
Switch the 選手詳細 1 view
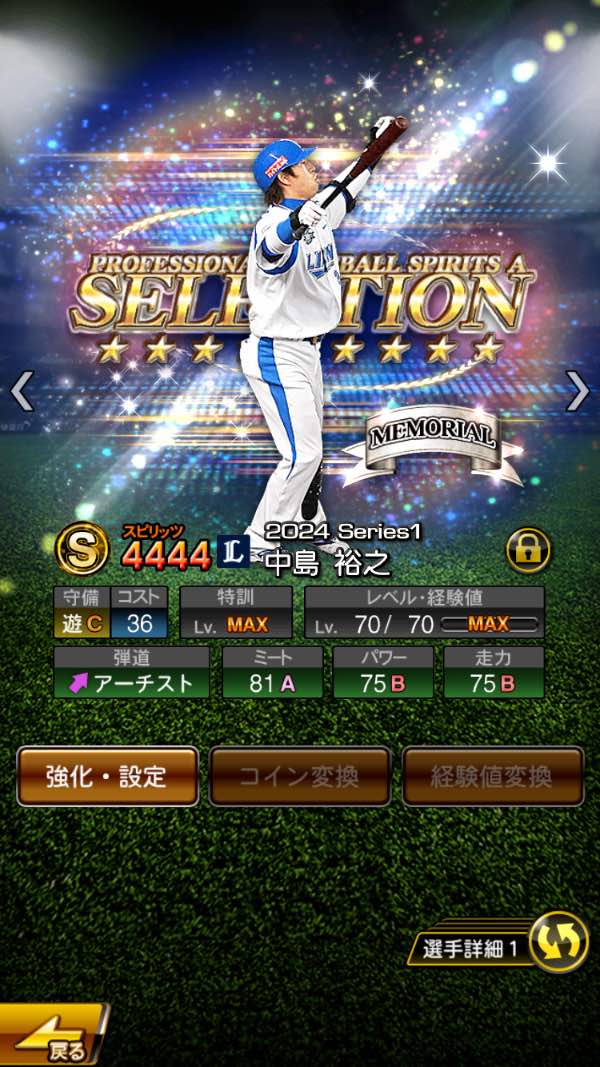pos(558,941)
